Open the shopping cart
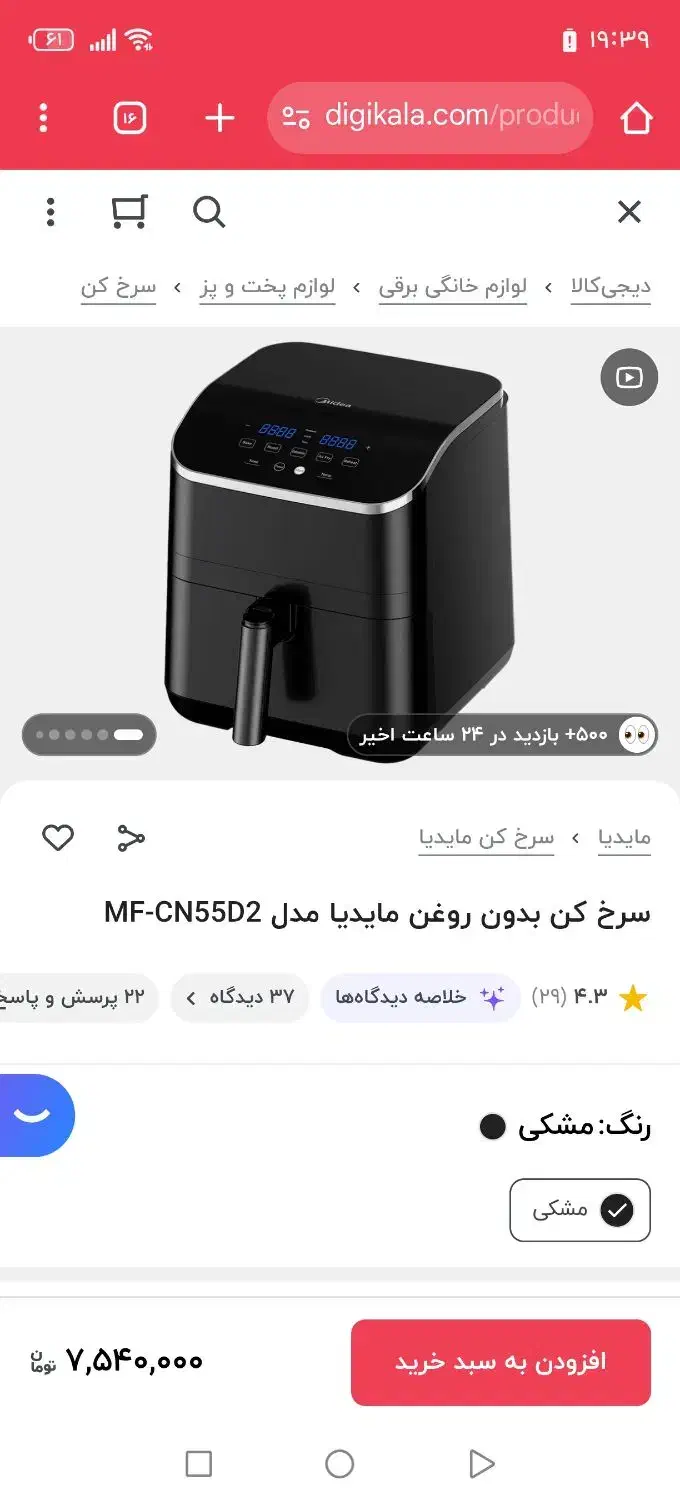This screenshot has height=1500, width=680. pyautogui.click(x=129, y=212)
